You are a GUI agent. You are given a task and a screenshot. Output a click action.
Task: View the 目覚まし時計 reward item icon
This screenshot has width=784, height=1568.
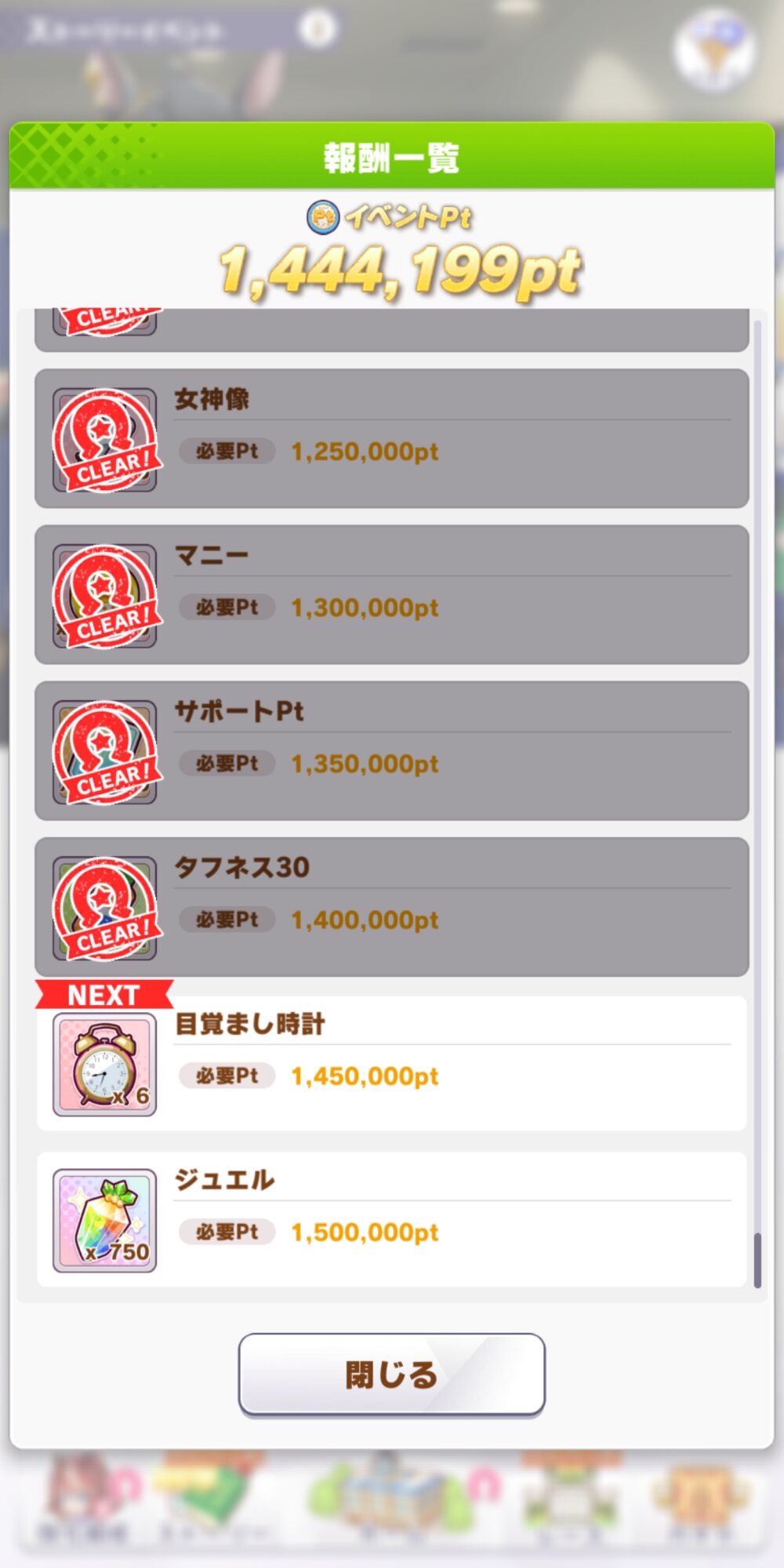104,1065
